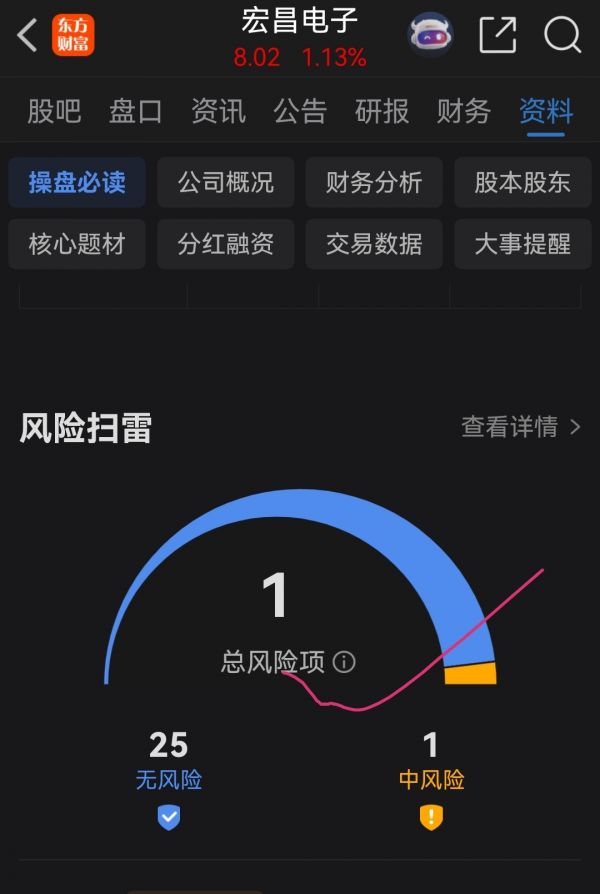Open the 分红融资 section
Screen dimensions: 600x894
pyautogui.click(x=225, y=244)
